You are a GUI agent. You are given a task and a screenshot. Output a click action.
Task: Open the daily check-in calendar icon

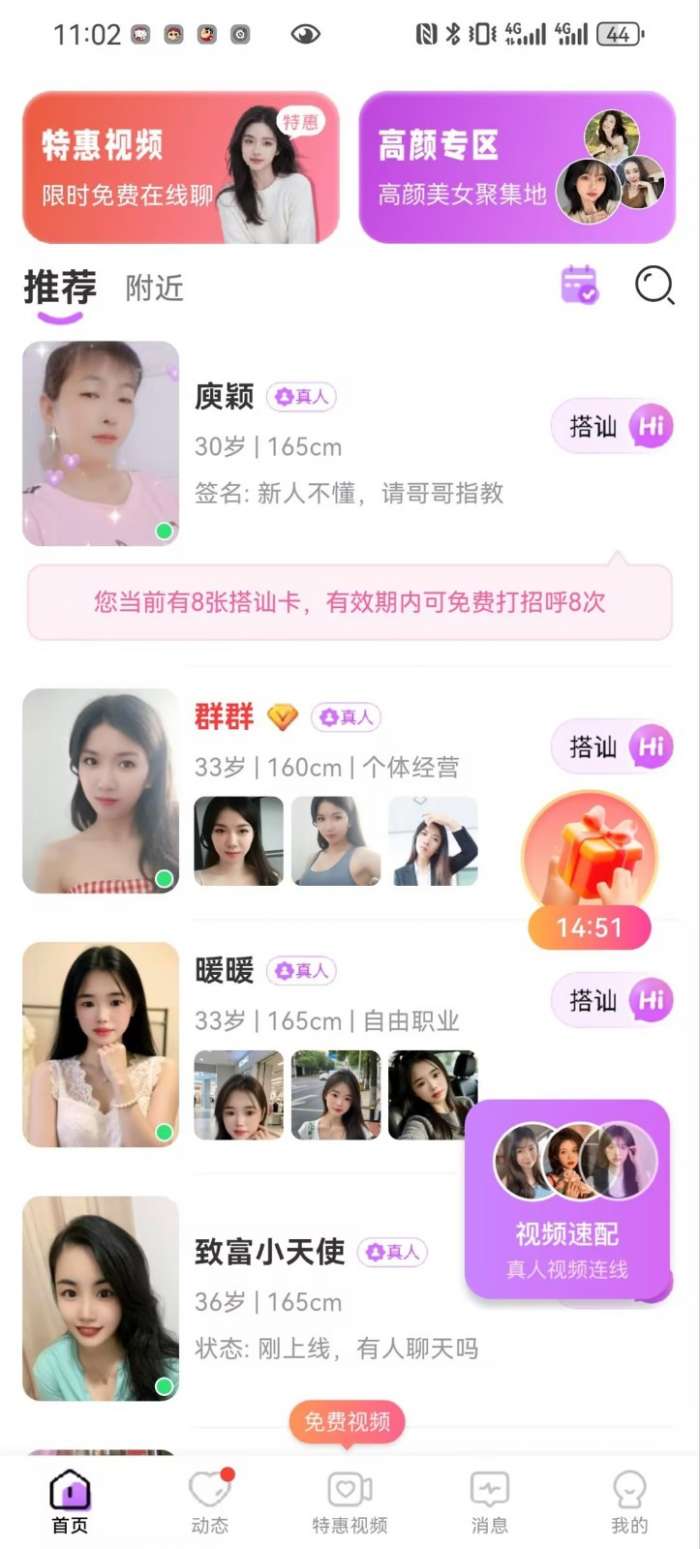pos(579,285)
